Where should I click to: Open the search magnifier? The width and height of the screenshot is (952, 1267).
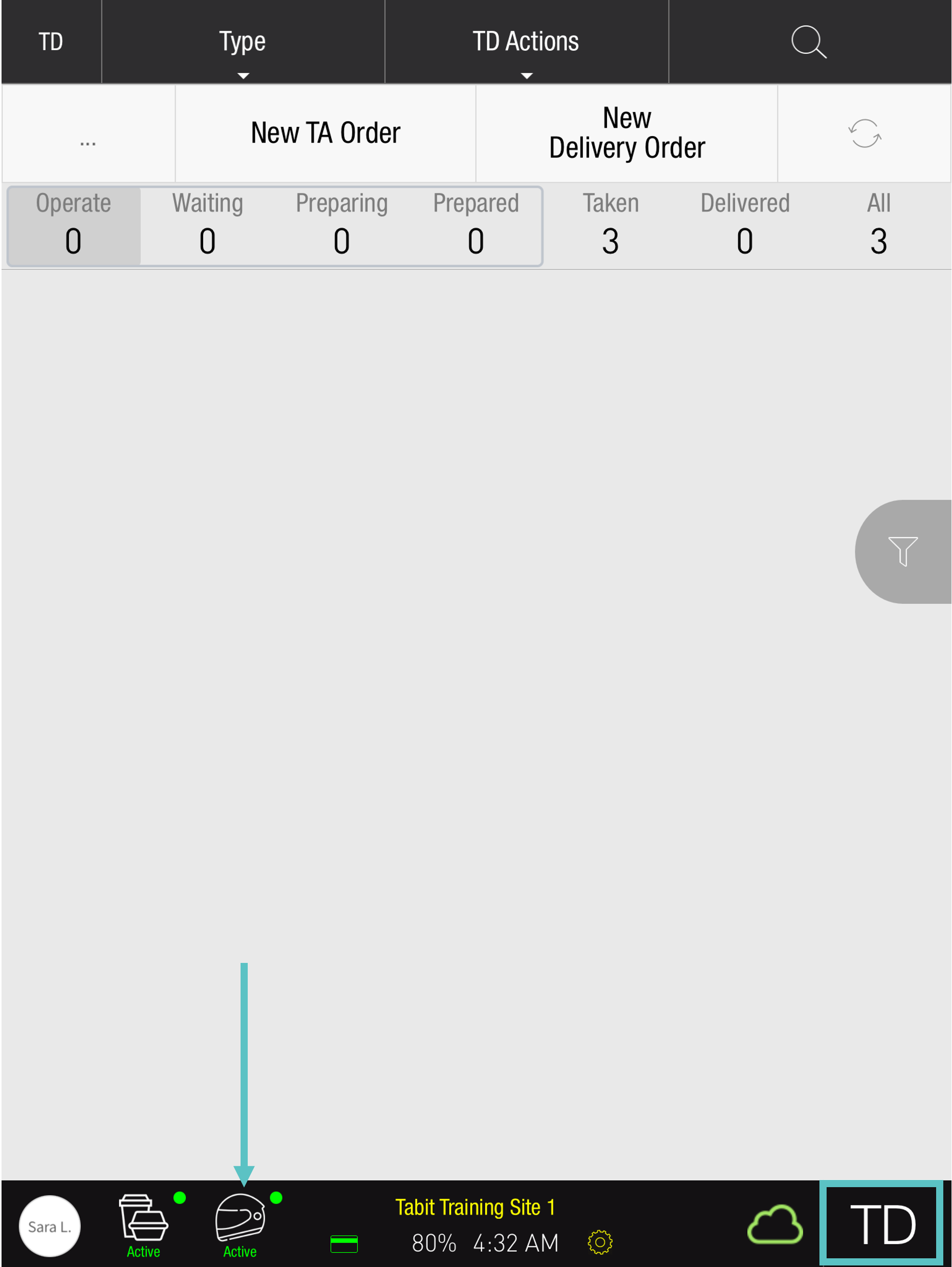[808, 42]
